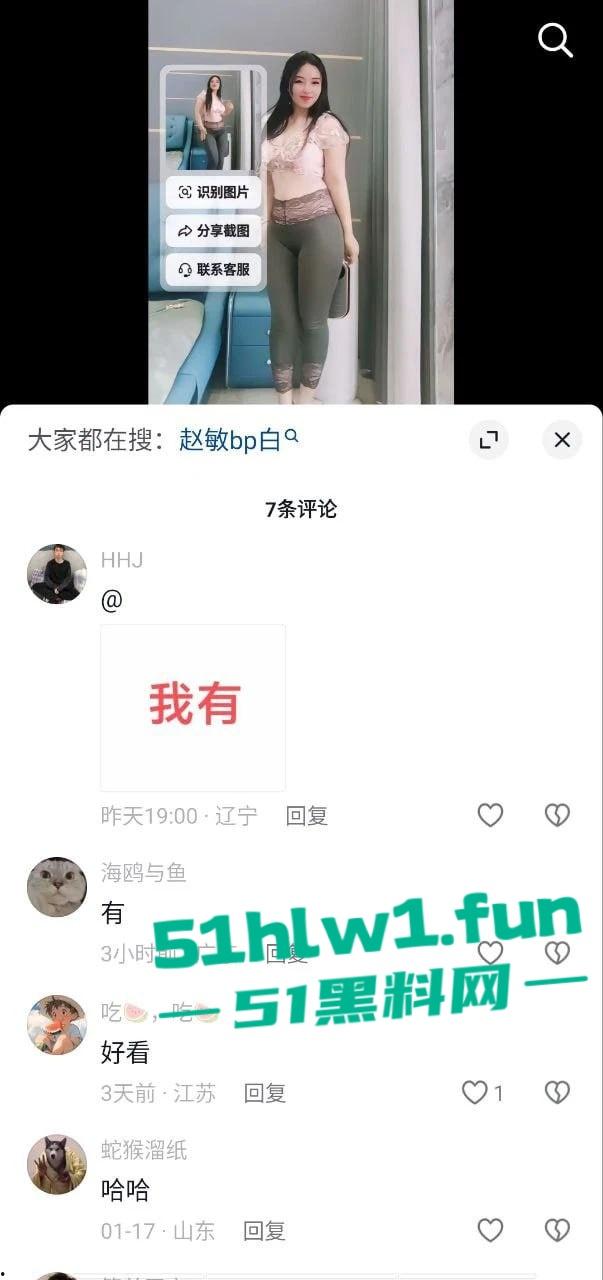Like 蛇猴溜纸's 哈哈 comment
This screenshot has width=603, height=1280.
coord(490,1230)
